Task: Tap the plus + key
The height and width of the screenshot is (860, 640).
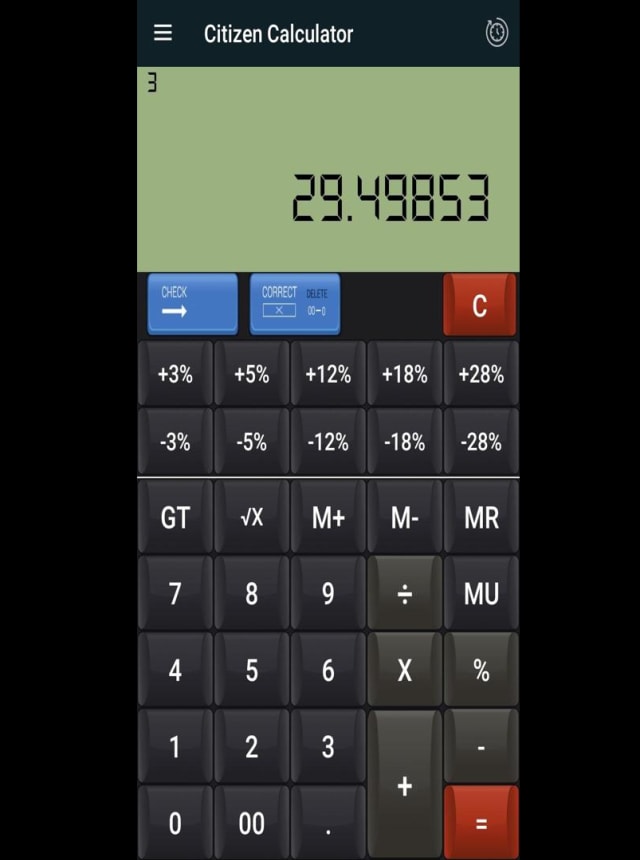Action: (x=404, y=785)
